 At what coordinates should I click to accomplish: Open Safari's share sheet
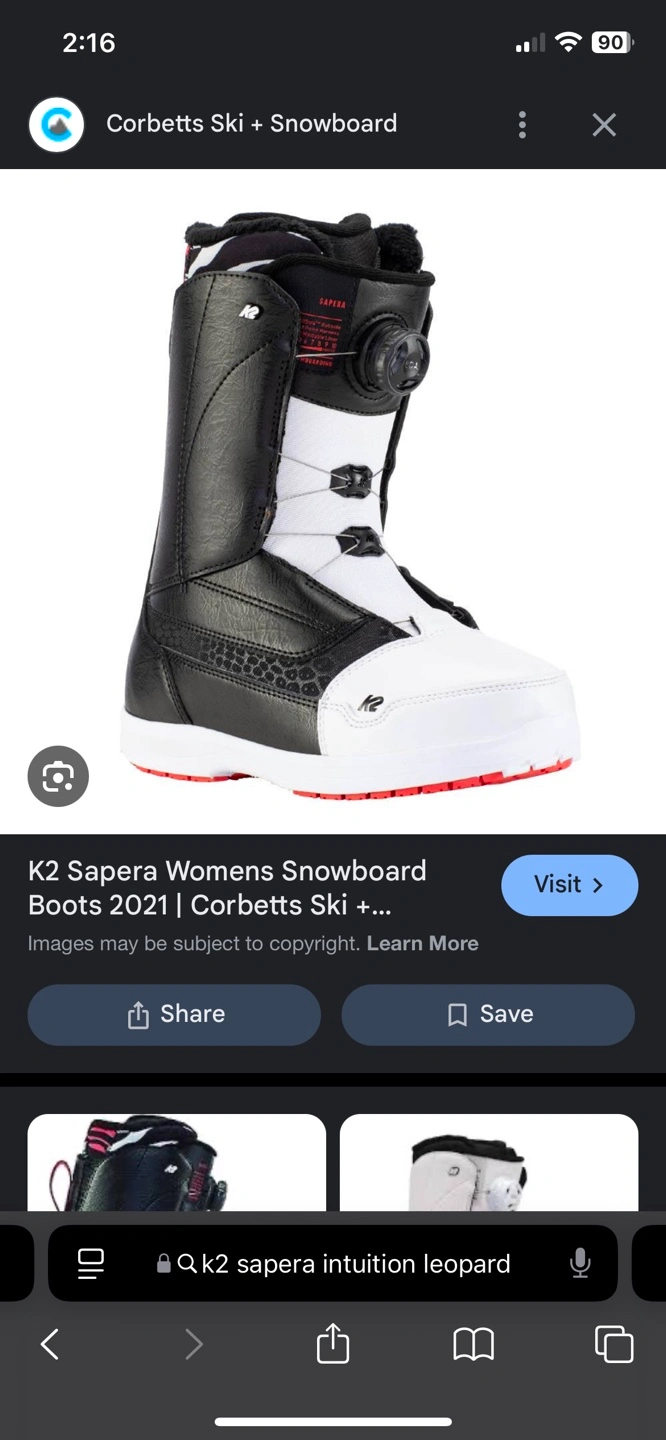(333, 1344)
